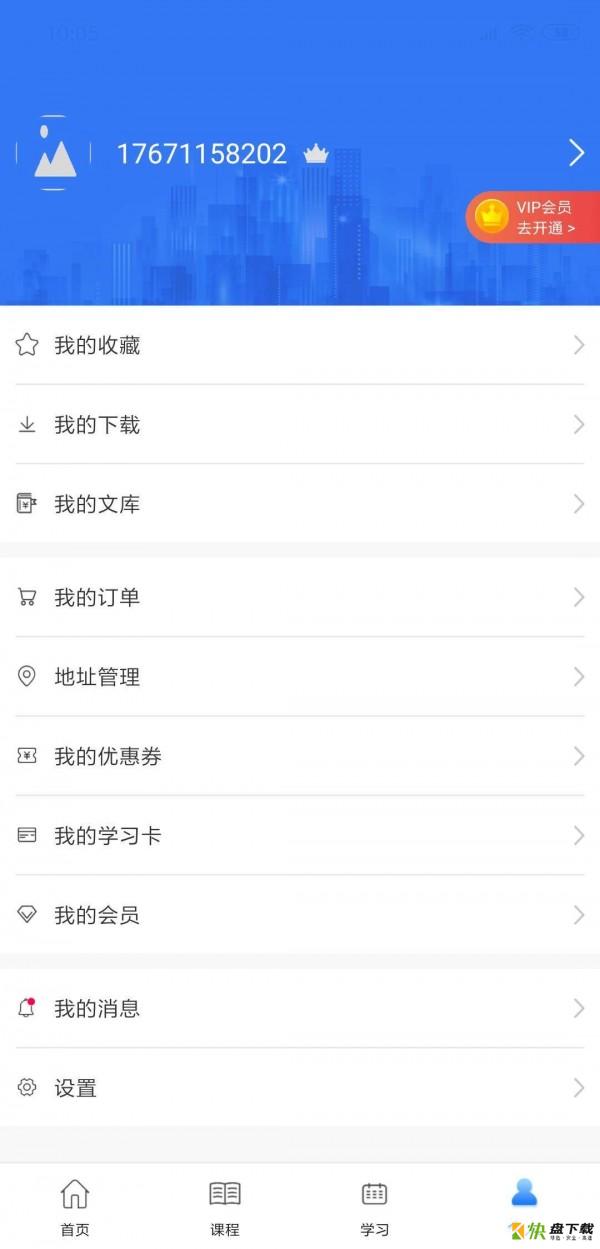View 我的订单
This screenshot has width=600, height=1249.
pos(300,598)
